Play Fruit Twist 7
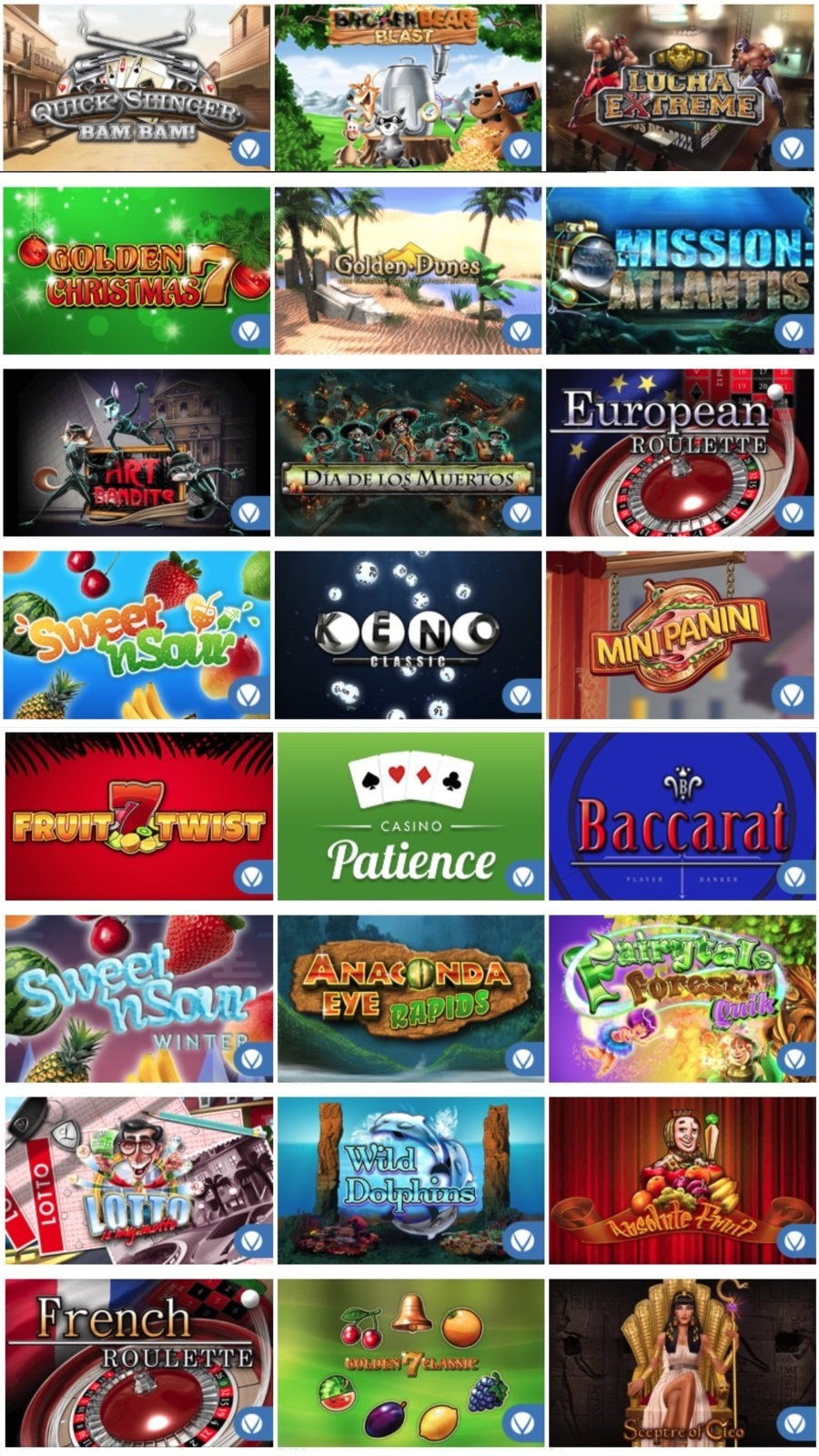819x1456 pixels. point(138,816)
